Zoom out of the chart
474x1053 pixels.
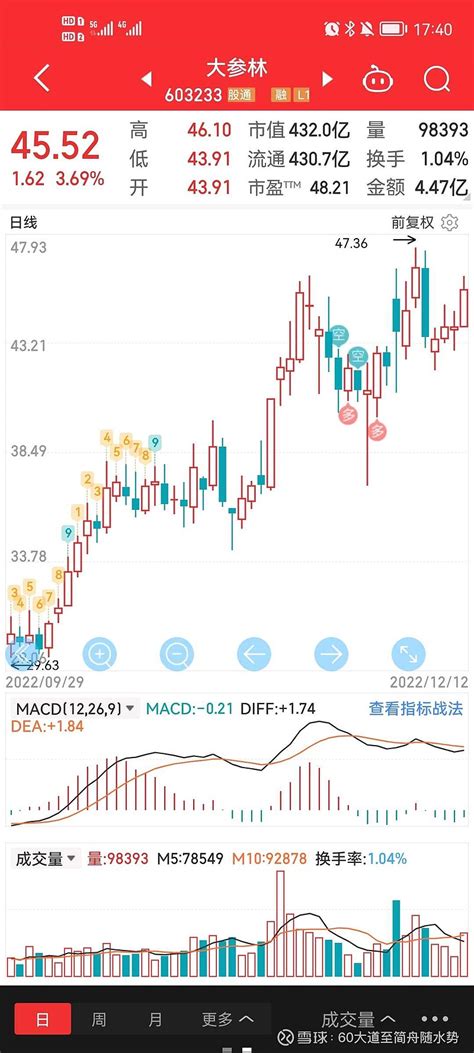point(177,653)
